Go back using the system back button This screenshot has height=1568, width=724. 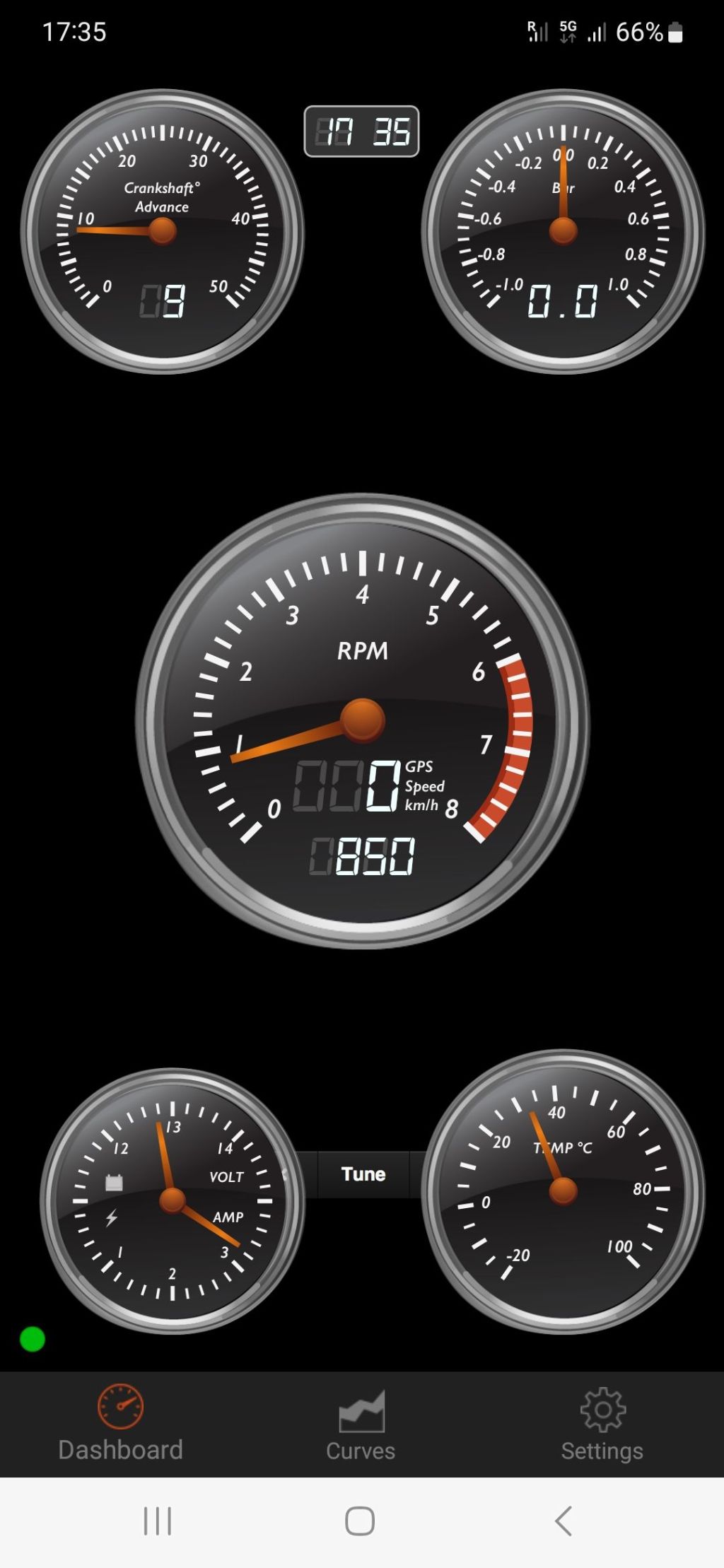(563, 1521)
